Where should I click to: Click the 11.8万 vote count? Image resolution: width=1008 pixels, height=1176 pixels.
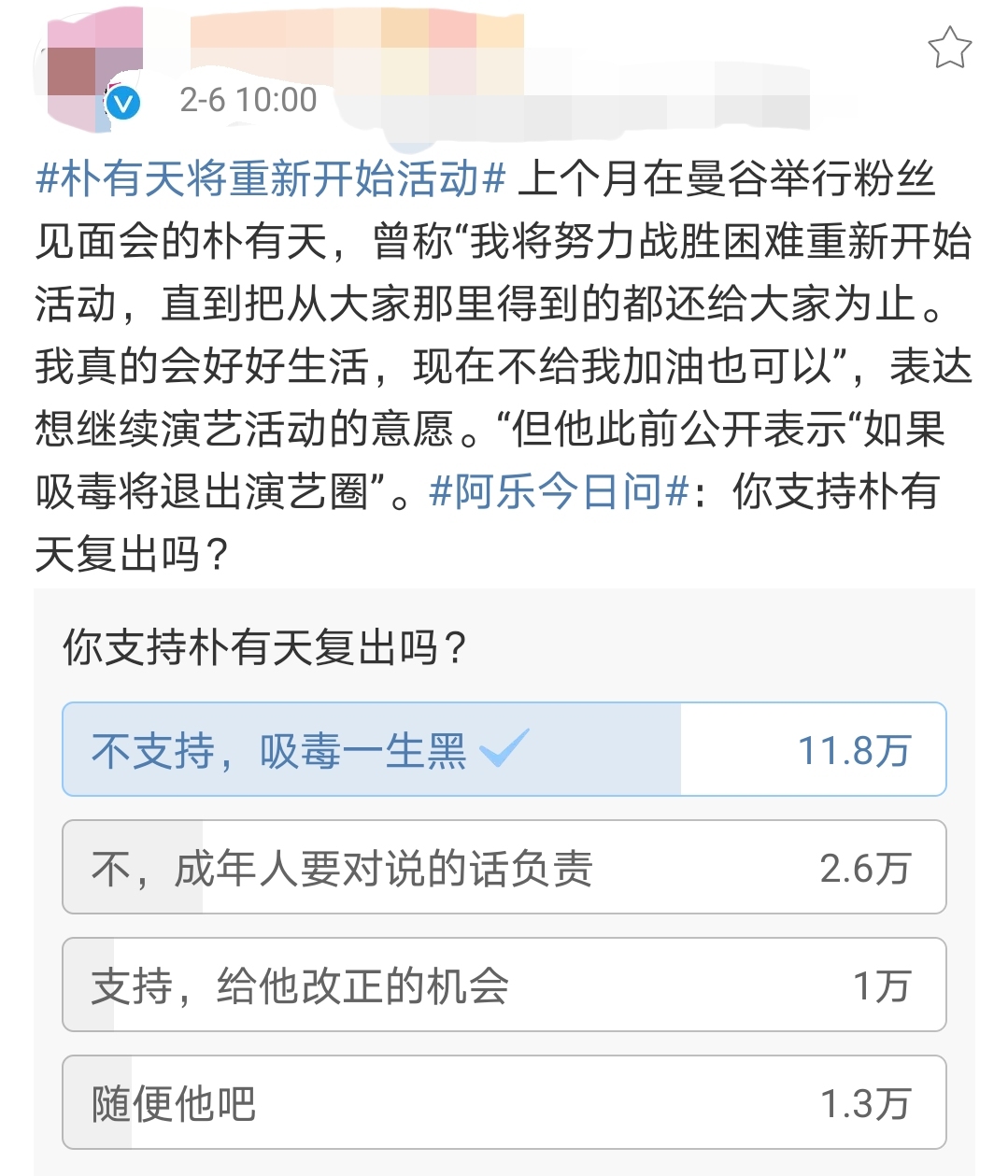pos(856,749)
